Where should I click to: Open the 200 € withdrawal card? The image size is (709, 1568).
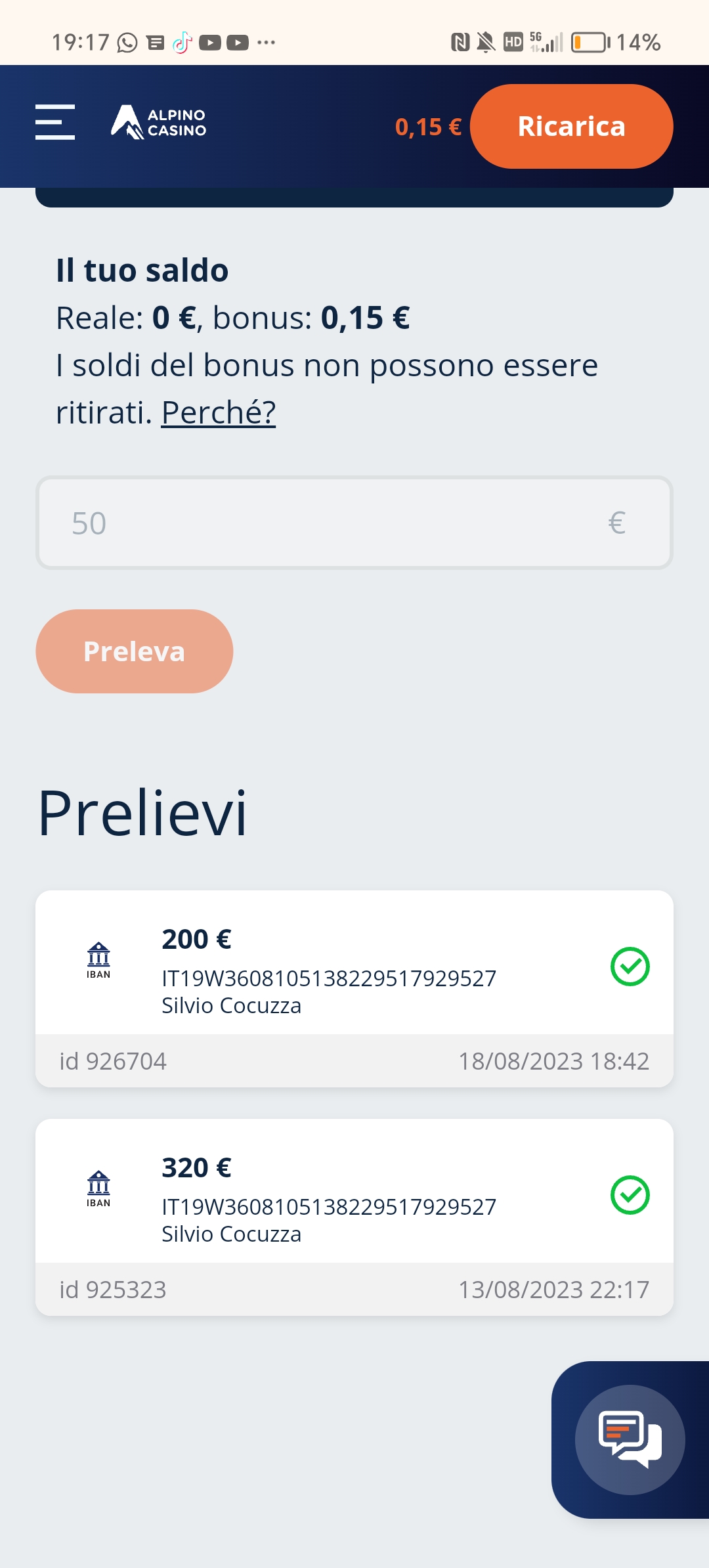(354, 989)
